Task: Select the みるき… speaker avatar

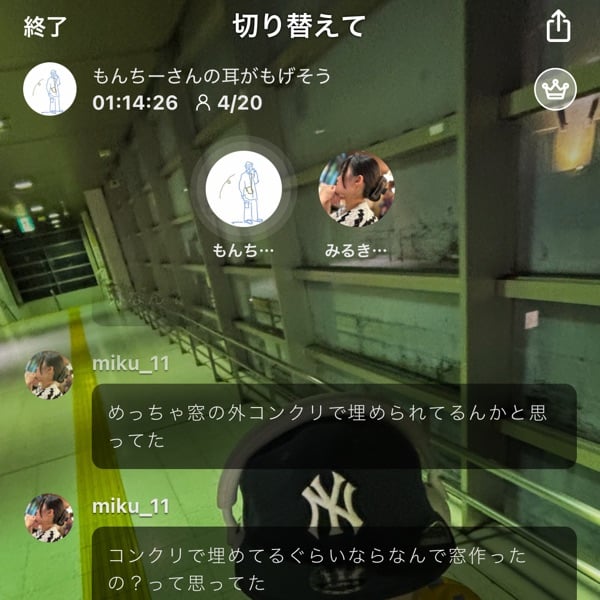Action: tap(356, 188)
